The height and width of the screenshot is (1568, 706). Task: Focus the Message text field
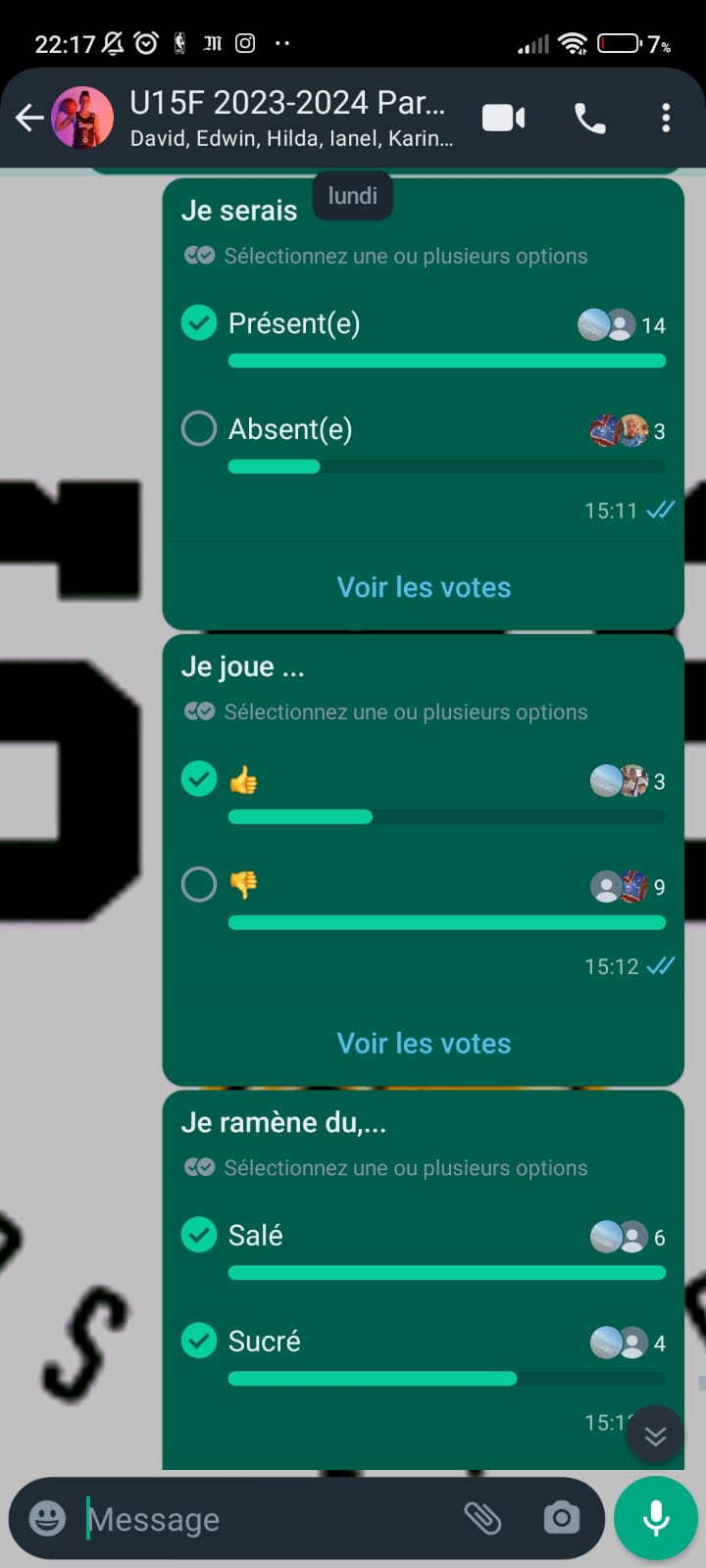[x=265, y=1519]
